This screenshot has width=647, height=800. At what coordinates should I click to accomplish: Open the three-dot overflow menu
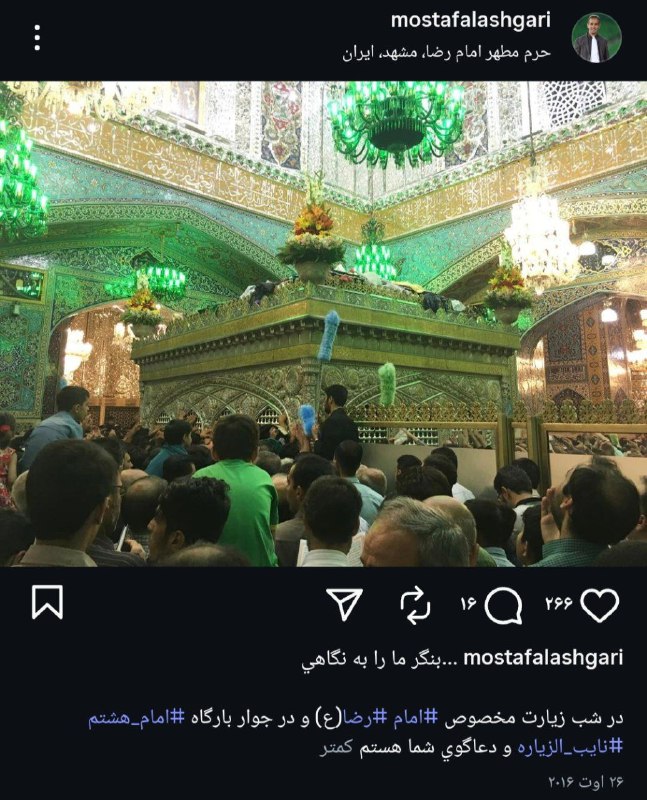pyautogui.click(x=37, y=38)
